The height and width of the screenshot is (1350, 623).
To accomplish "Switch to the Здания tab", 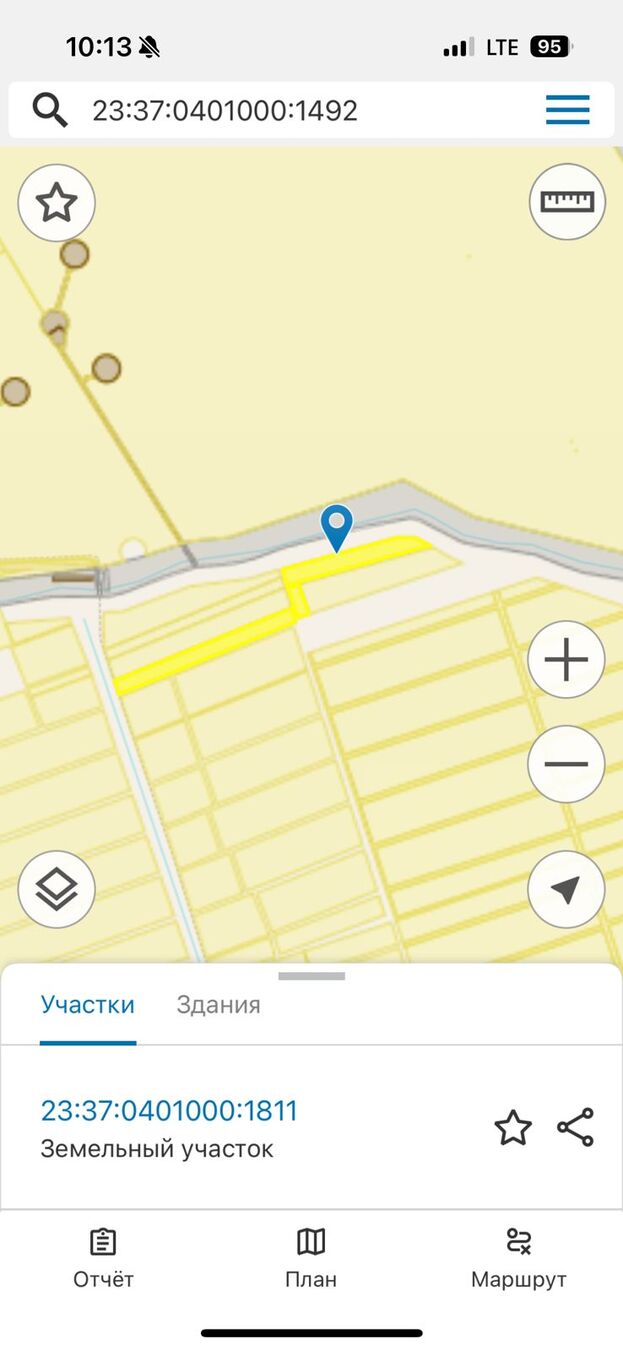I will [x=218, y=1005].
